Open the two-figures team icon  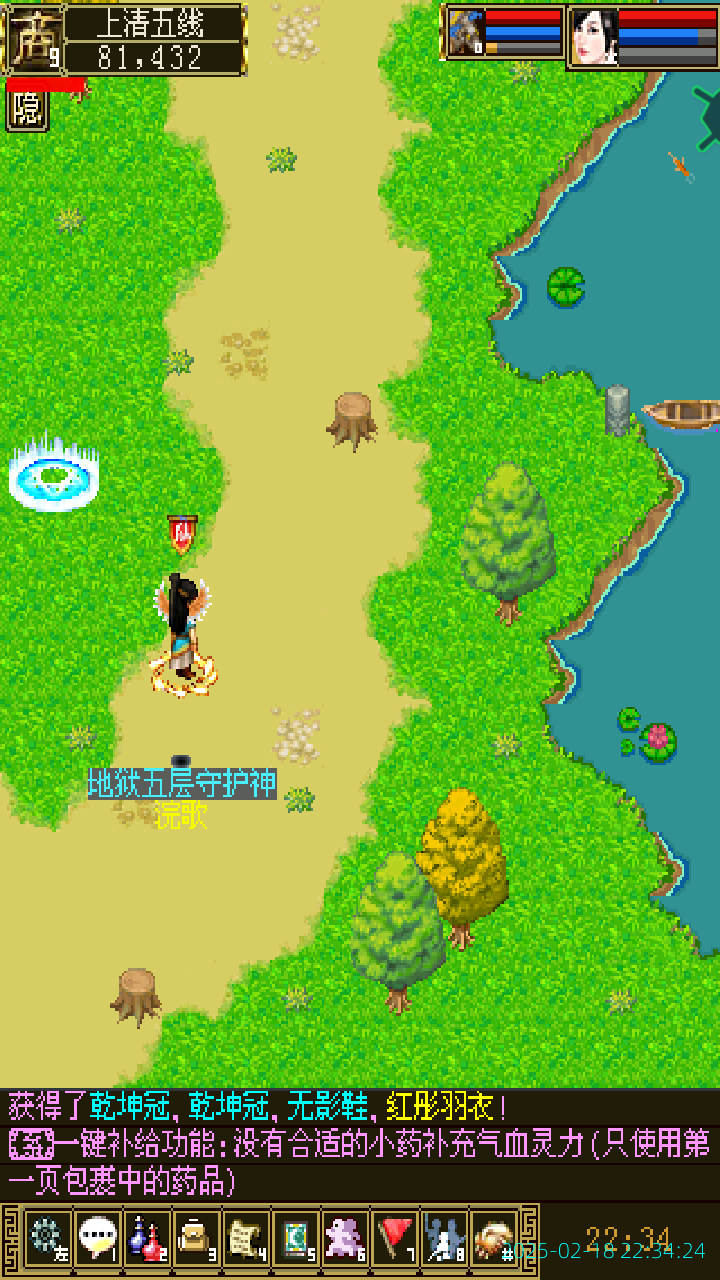tap(444, 1238)
